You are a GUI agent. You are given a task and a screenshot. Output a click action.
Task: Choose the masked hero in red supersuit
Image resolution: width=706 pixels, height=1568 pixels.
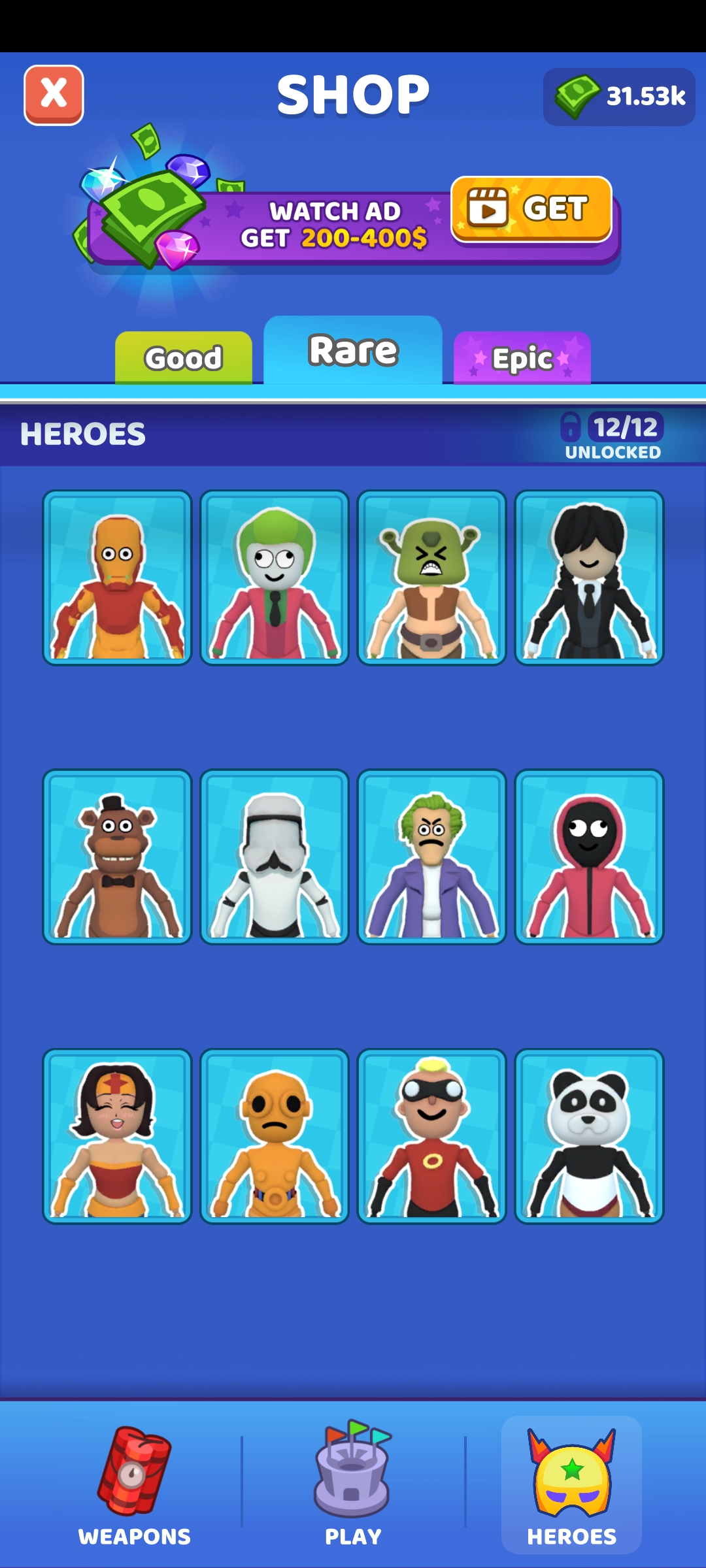pos(431,1136)
